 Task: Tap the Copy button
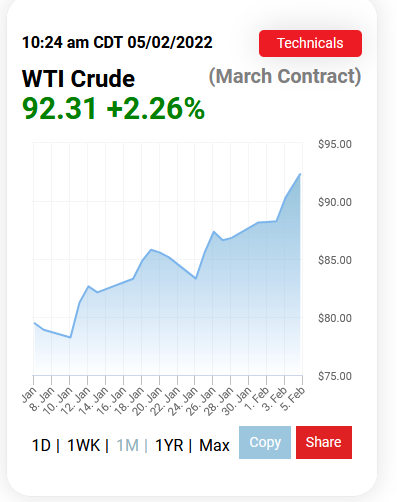tap(265, 442)
